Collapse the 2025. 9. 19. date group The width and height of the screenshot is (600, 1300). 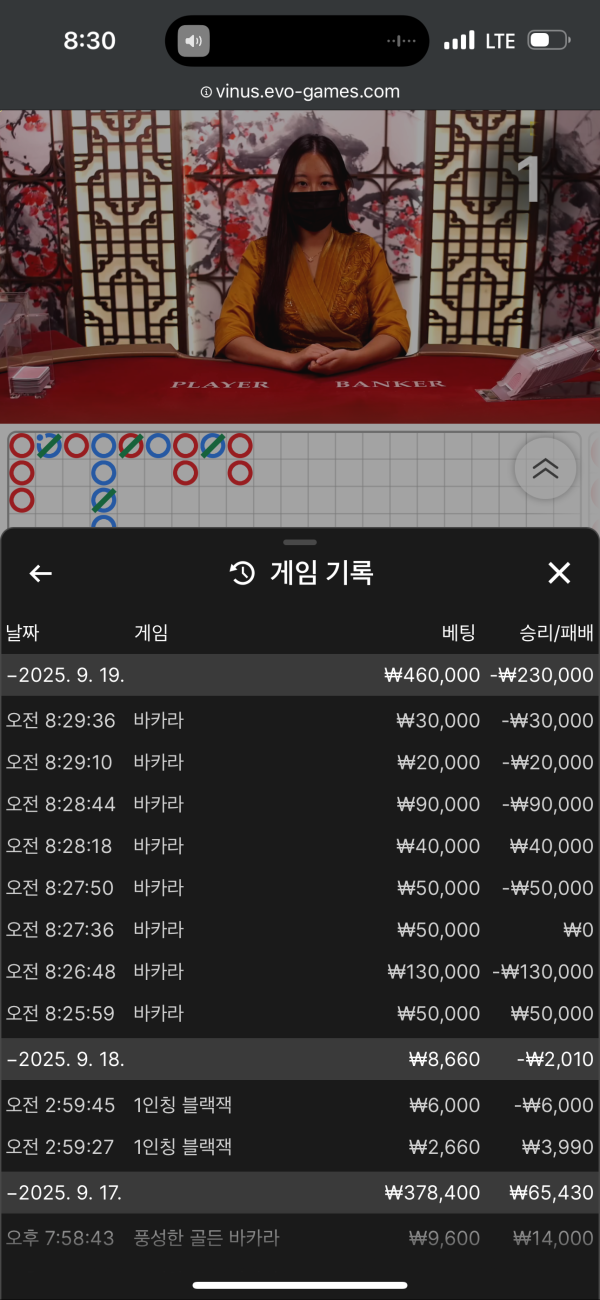click(x=300, y=675)
